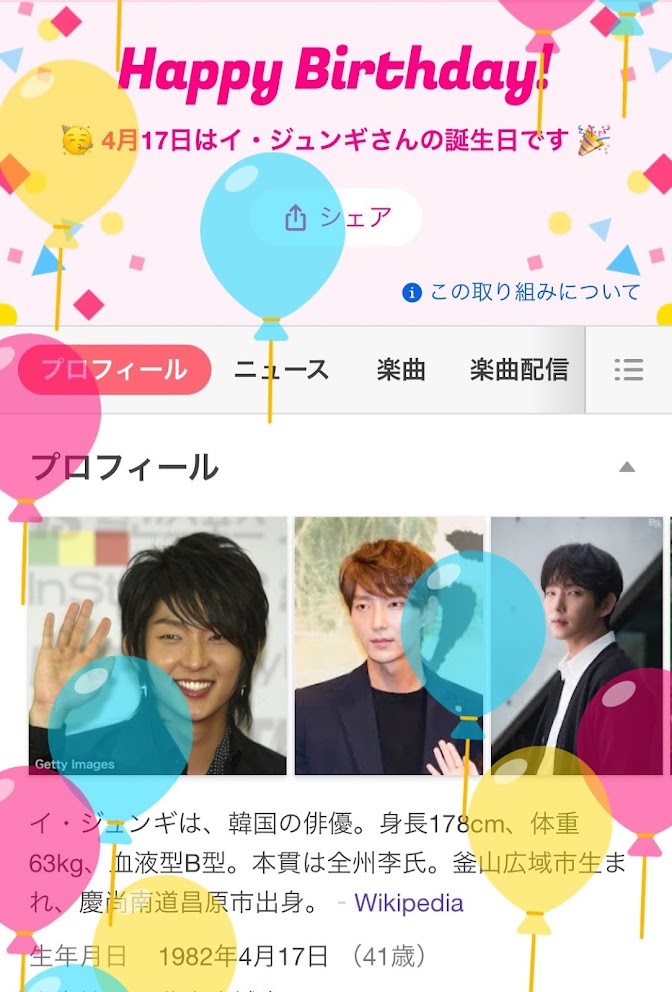Select the プロフィール tab
The height and width of the screenshot is (992, 672).
coord(115,370)
